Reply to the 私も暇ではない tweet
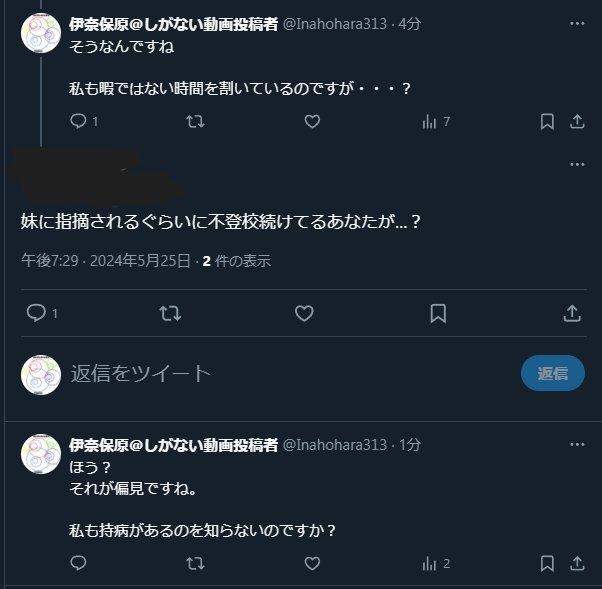Viewport: 602px width, 589px height. (x=79, y=121)
